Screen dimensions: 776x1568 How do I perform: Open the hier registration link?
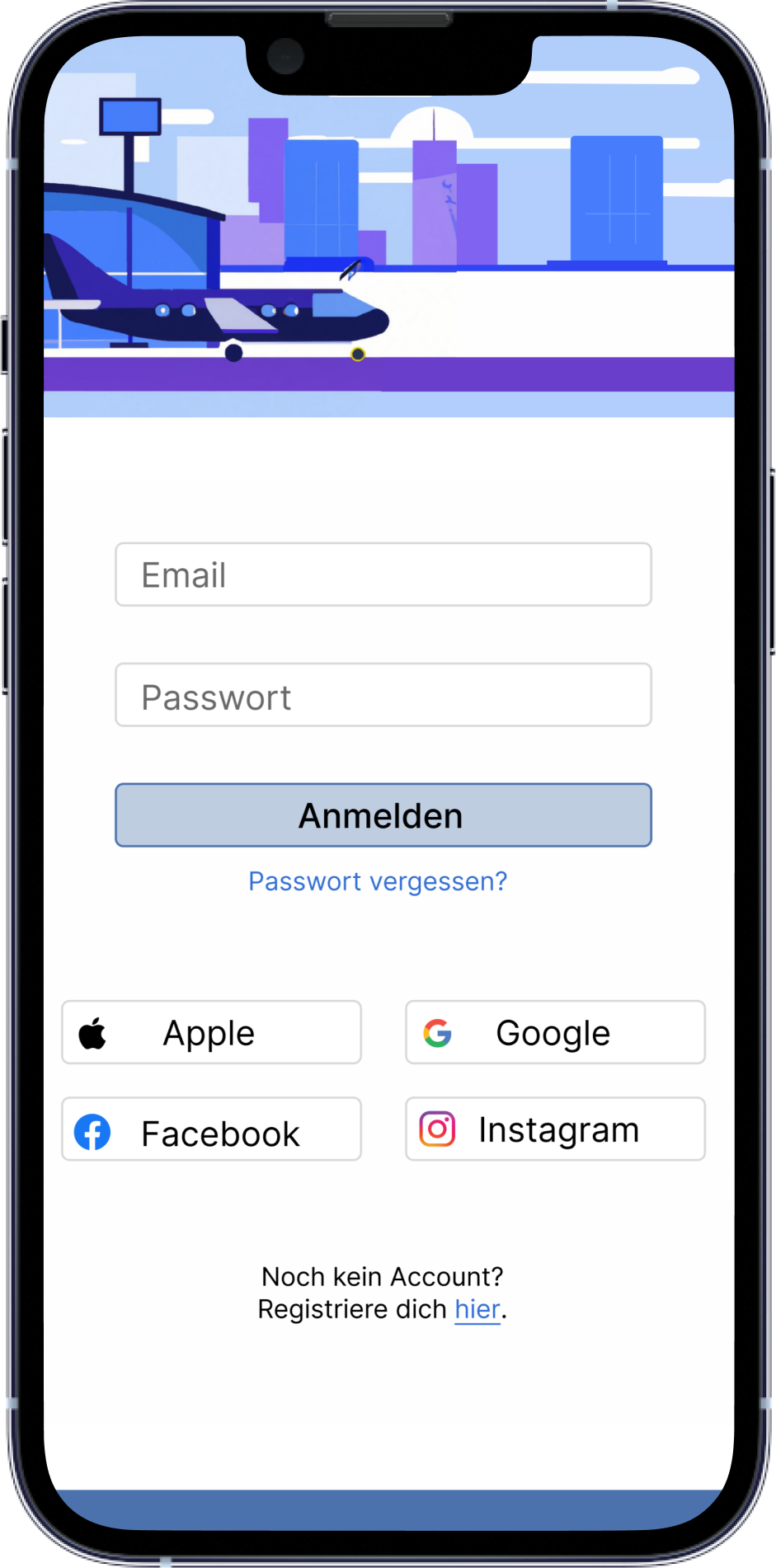pos(477,1309)
